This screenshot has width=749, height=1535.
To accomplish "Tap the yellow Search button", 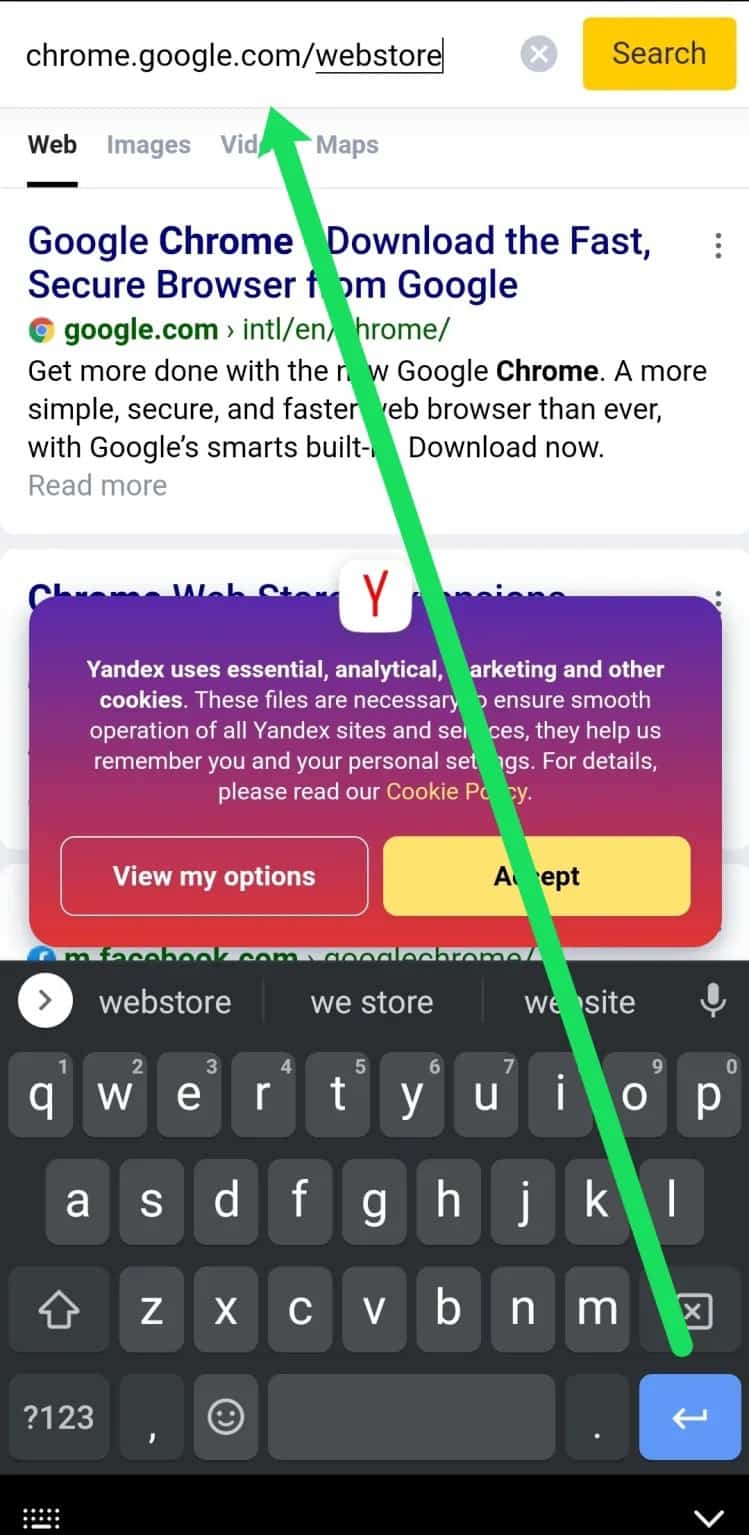I will point(659,53).
